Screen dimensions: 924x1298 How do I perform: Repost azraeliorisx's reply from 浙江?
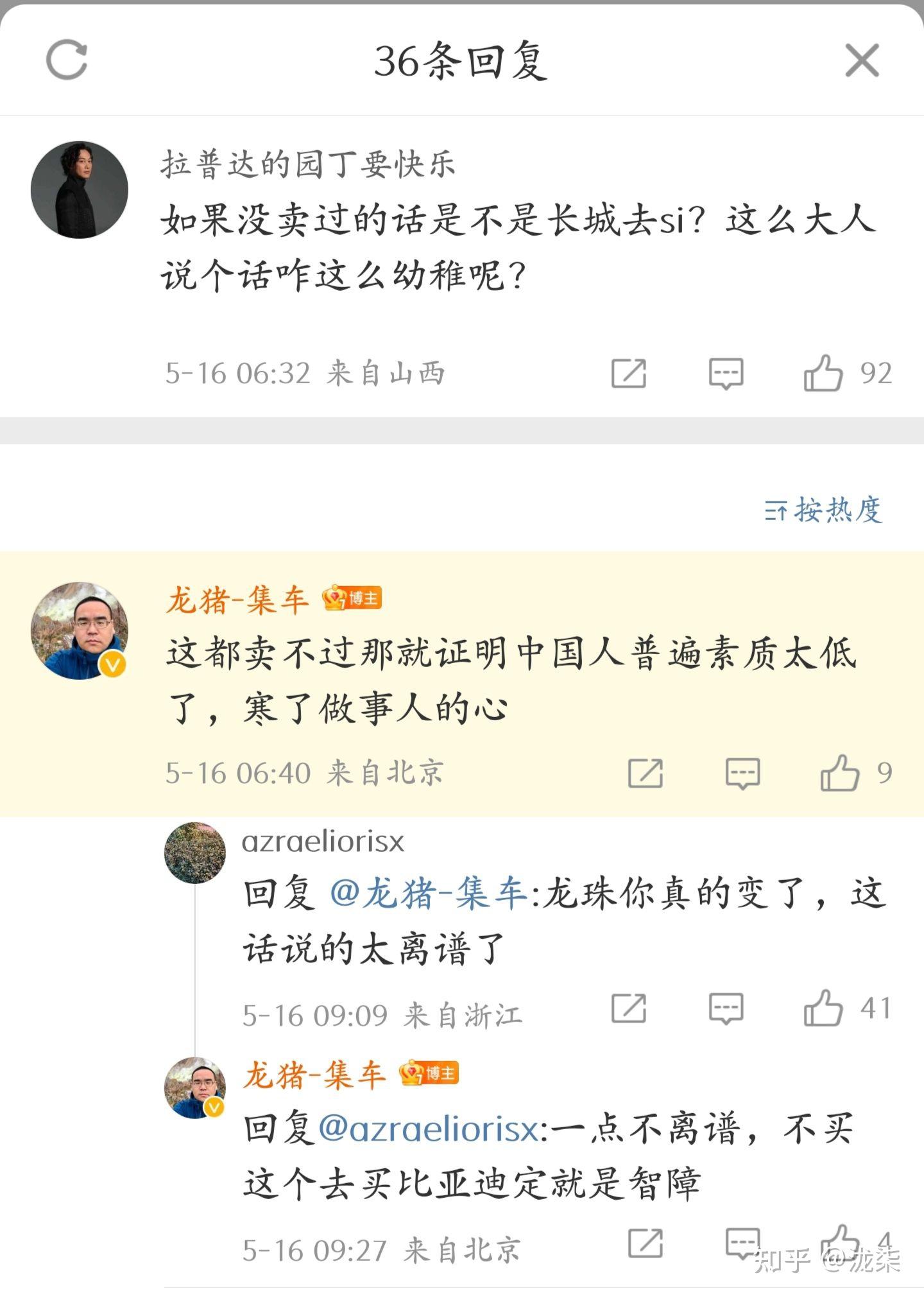(628, 1008)
